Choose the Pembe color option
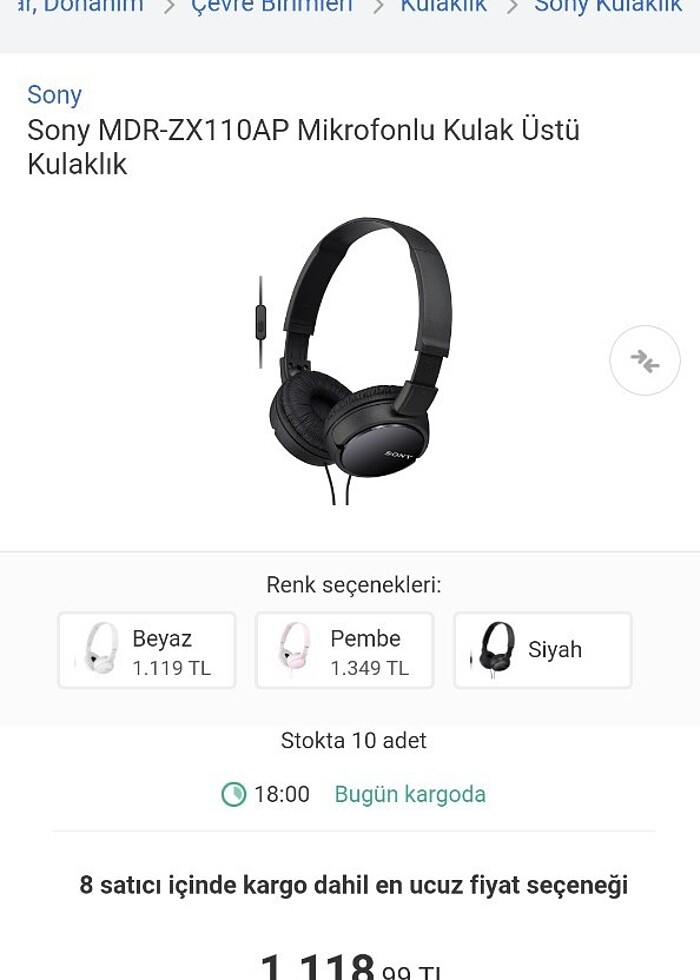Viewport: 700px width, 980px height. click(x=345, y=650)
